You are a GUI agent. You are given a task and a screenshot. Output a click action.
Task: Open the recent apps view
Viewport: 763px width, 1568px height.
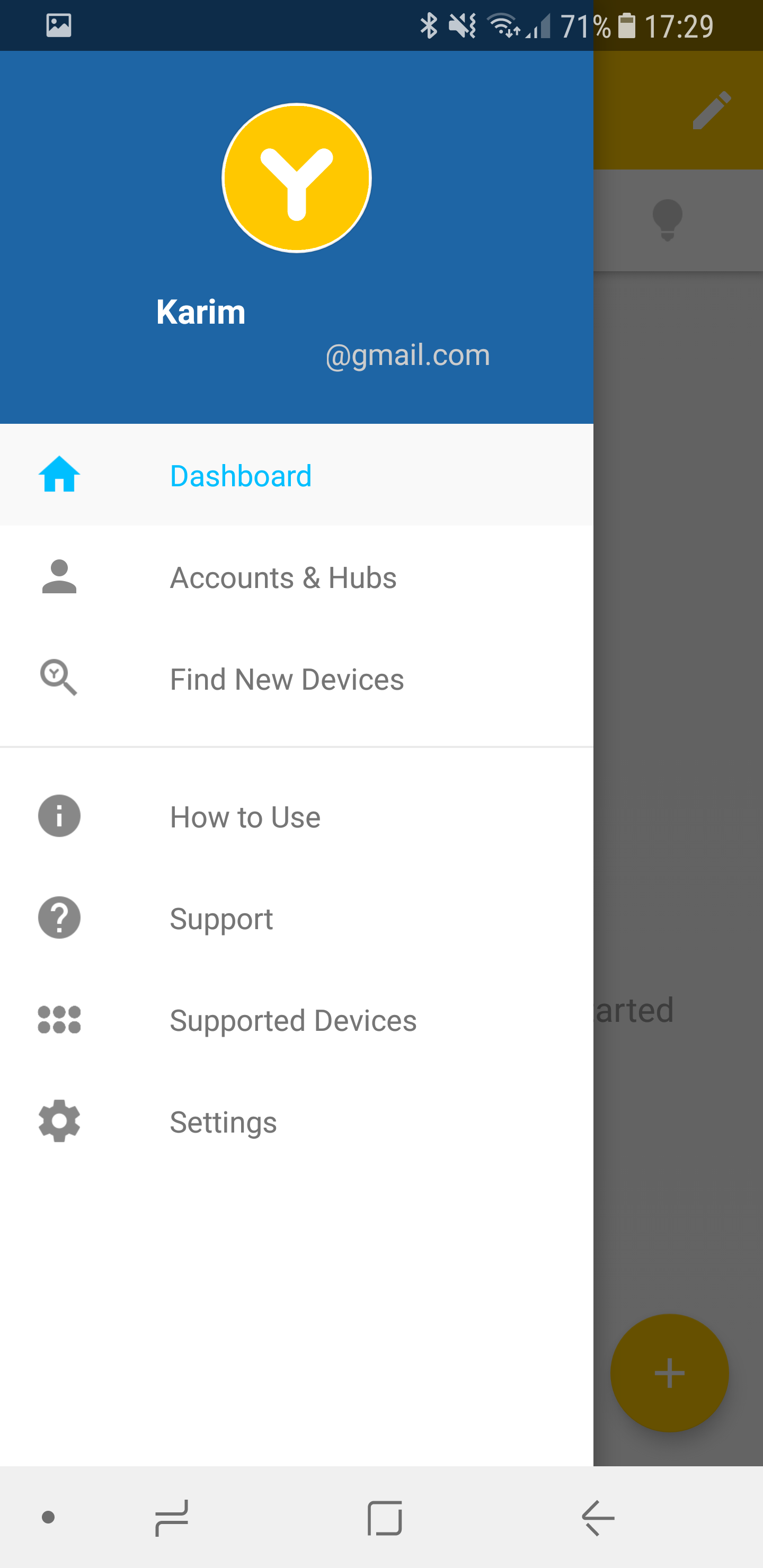click(172, 1518)
